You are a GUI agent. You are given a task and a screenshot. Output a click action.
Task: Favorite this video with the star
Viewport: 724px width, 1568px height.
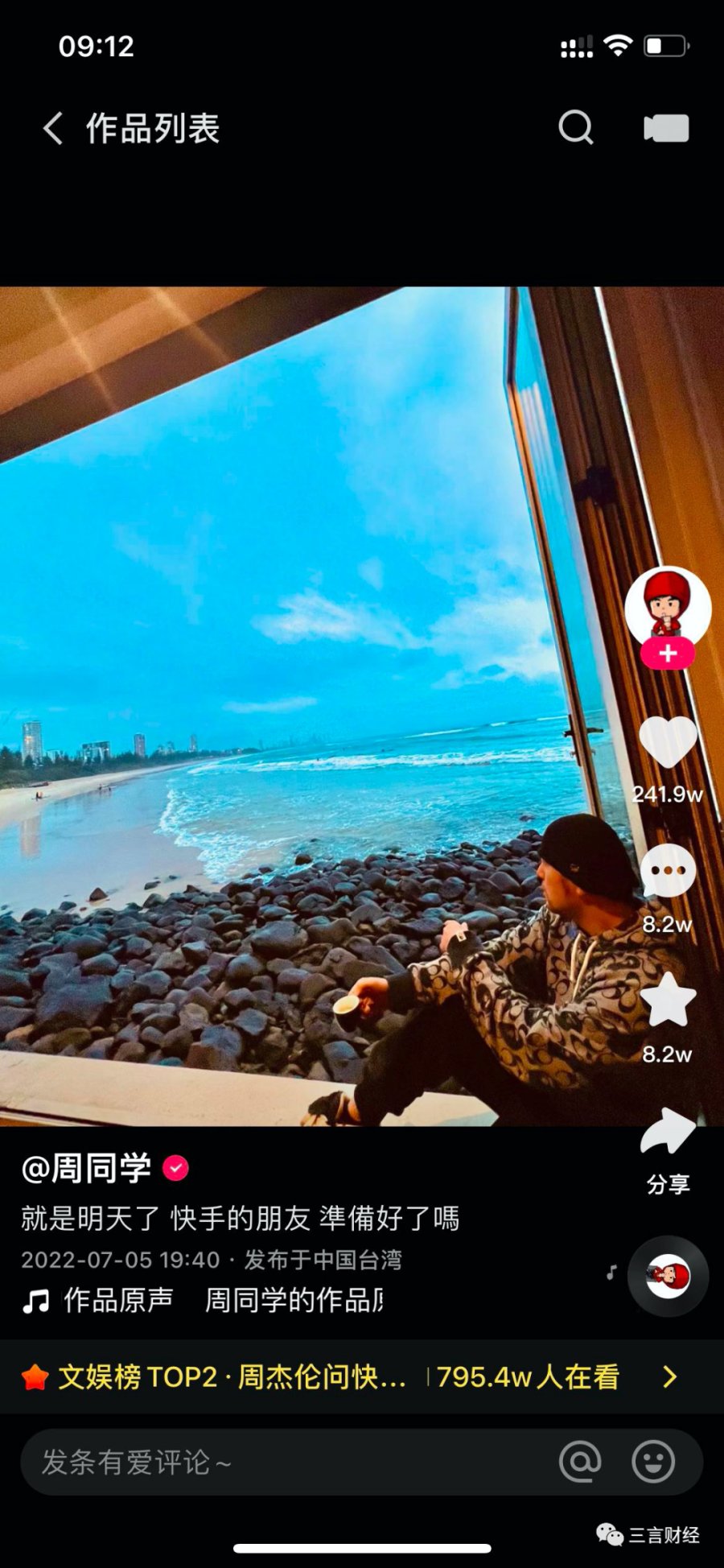tap(668, 1000)
